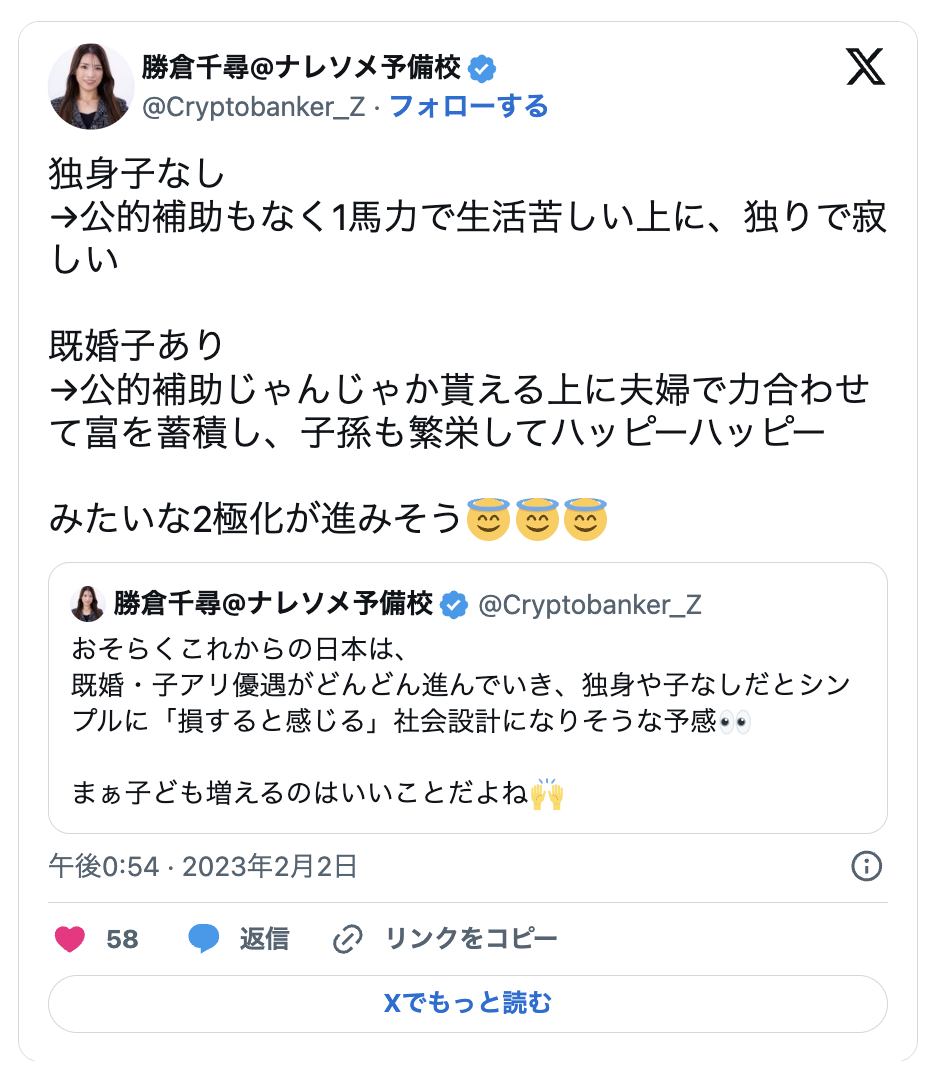Tap Xでもっと読む button
This screenshot has height=1082, width=942.
tap(467, 1003)
